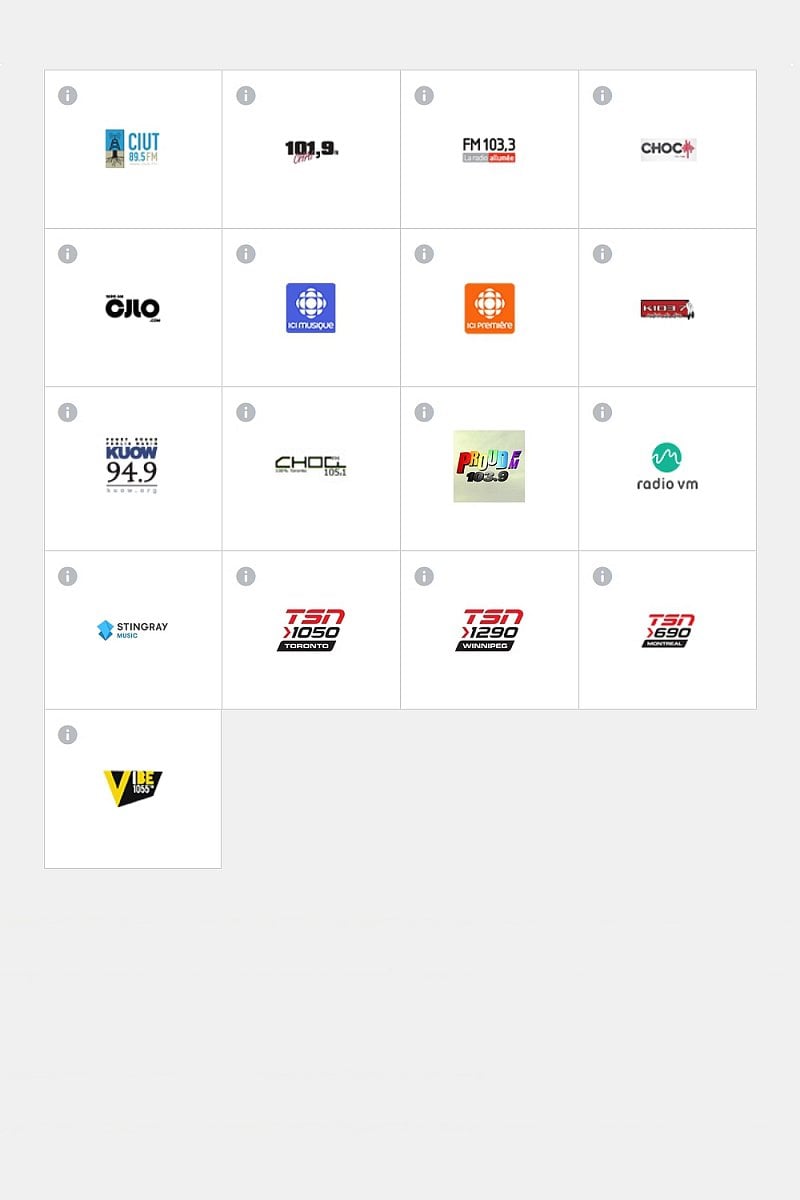
Task: Open the info icon for CIUT 89.5 FM
Action: coord(67,95)
